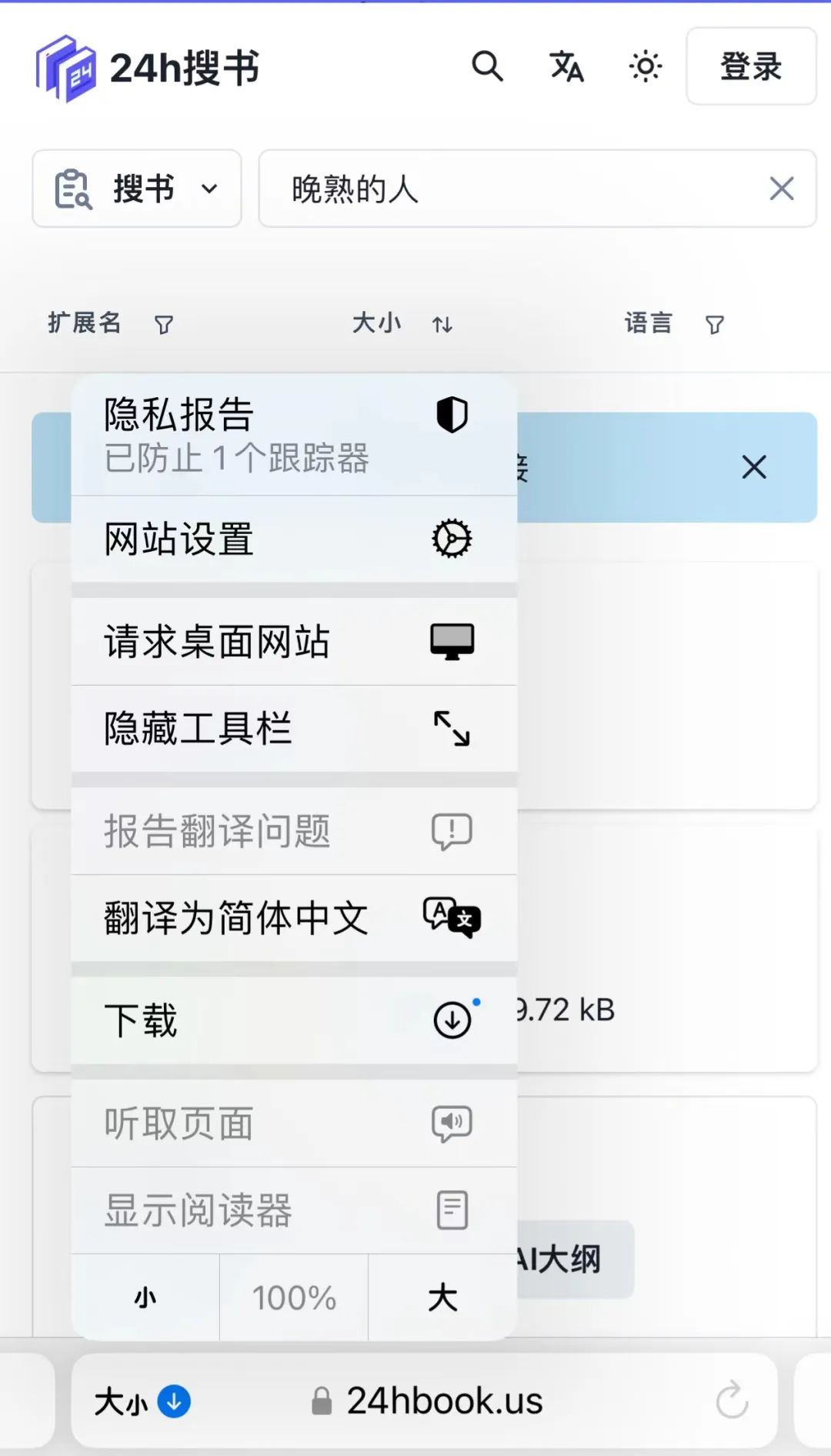This screenshot has width=831, height=1456.
Task: Click the 隐私报告 shield icon
Action: click(453, 416)
